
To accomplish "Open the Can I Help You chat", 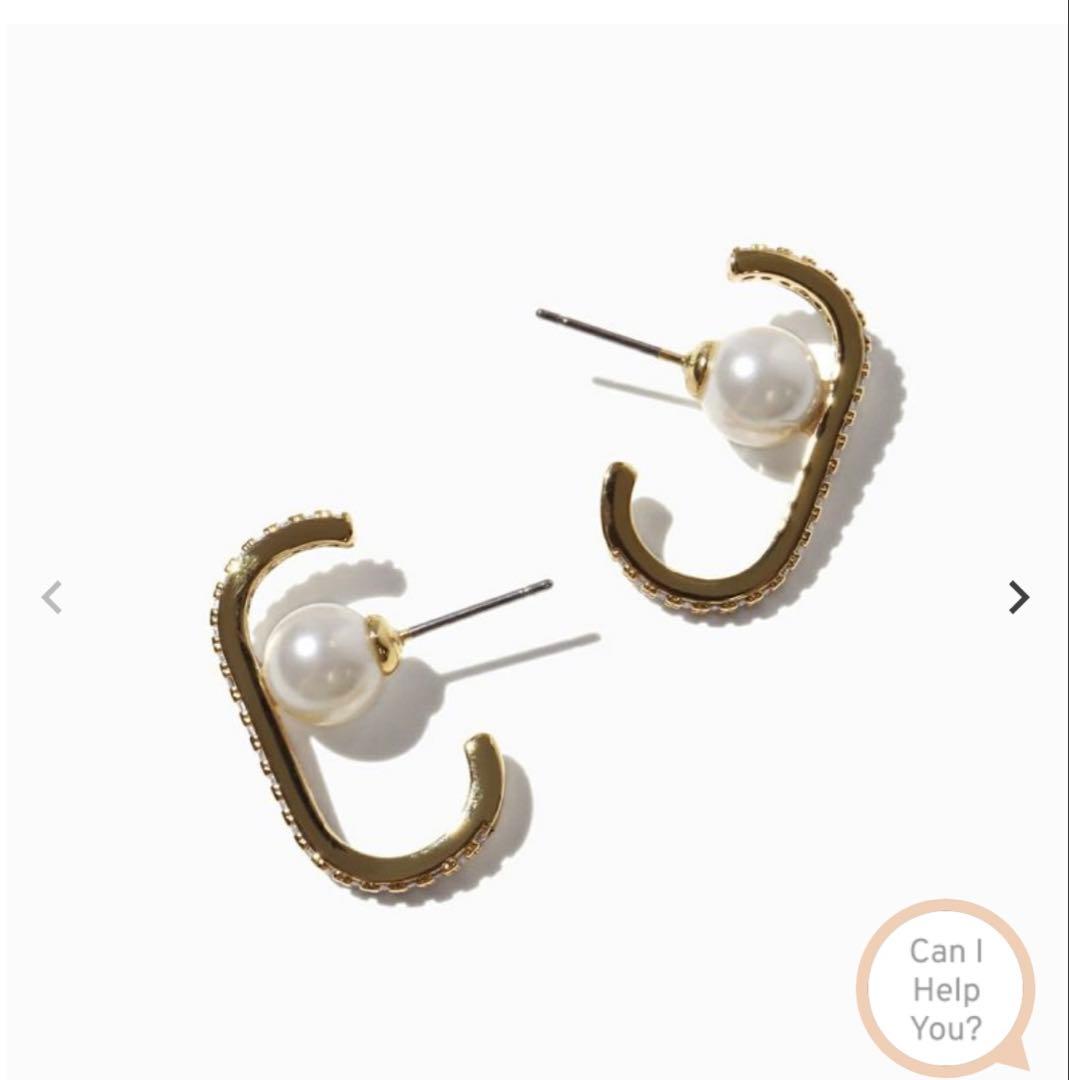I will coord(944,989).
